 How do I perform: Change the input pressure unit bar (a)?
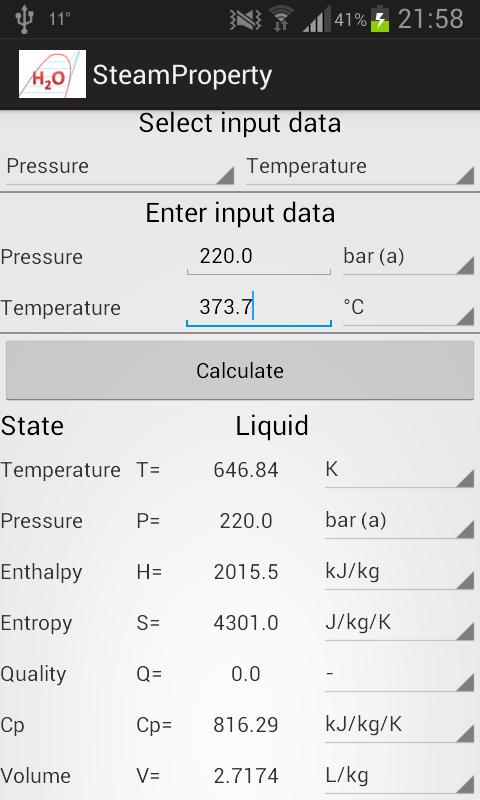click(x=409, y=257)
